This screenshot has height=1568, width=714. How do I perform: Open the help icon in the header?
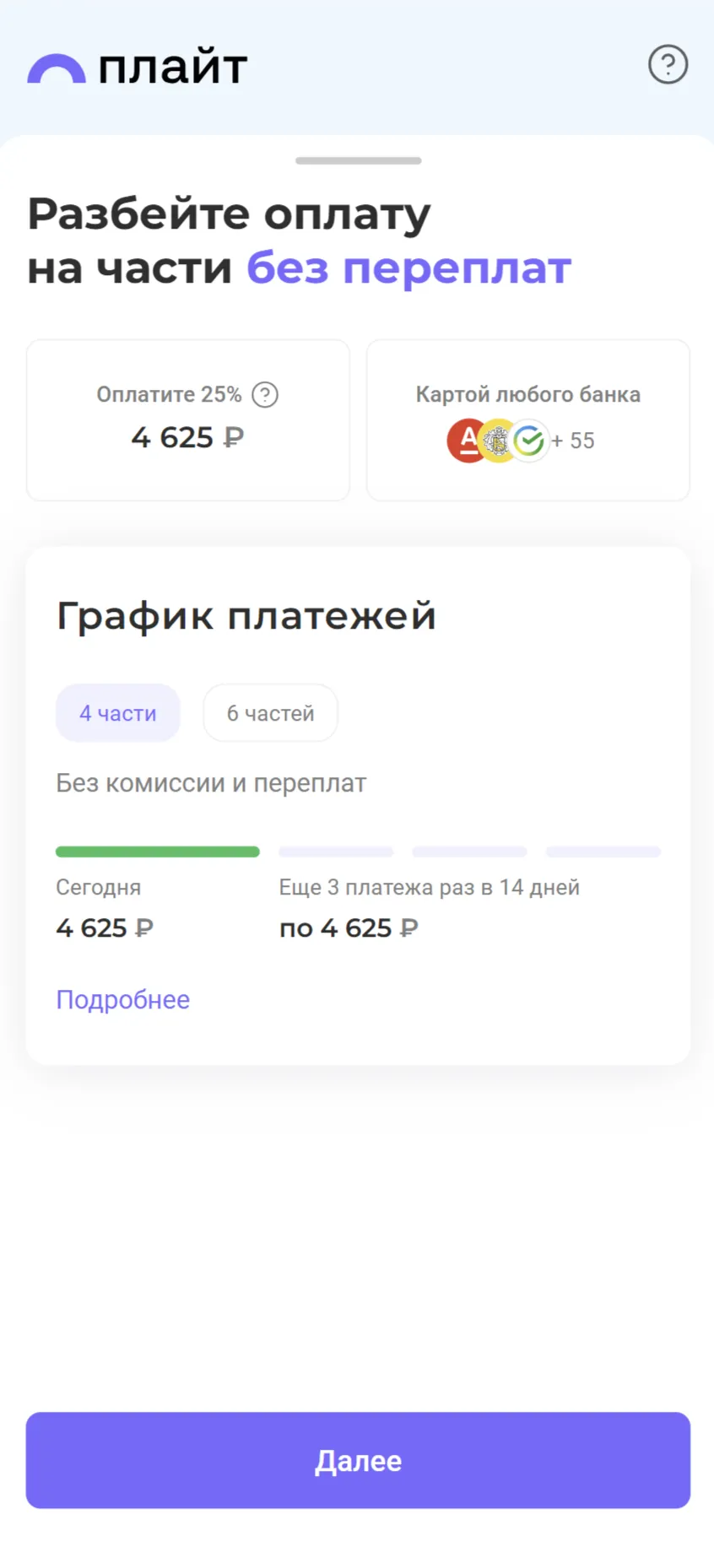point(668,64)
